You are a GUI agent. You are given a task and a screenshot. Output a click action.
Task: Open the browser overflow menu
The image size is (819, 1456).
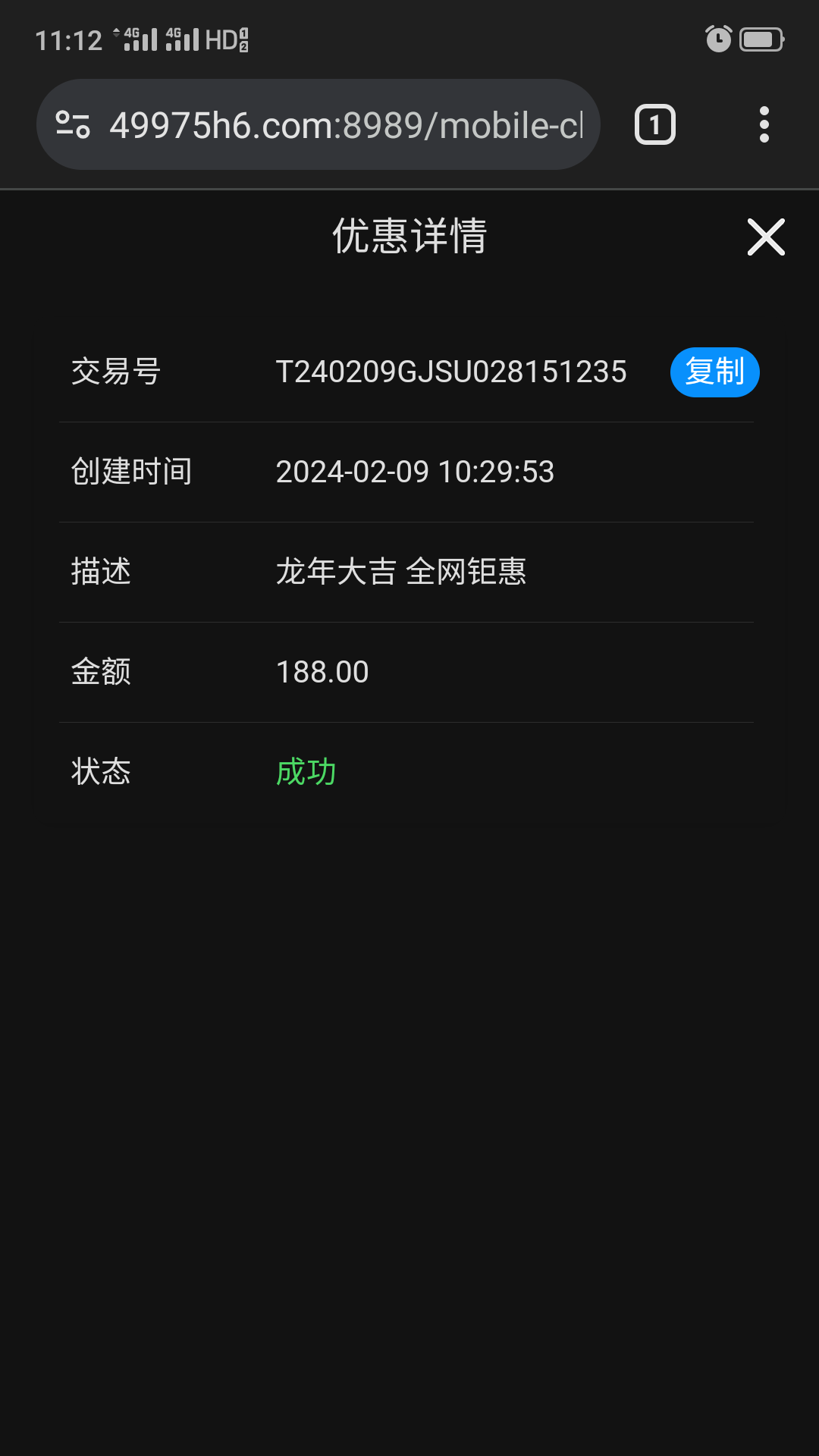pyautogui.click(x=764, y=124)
